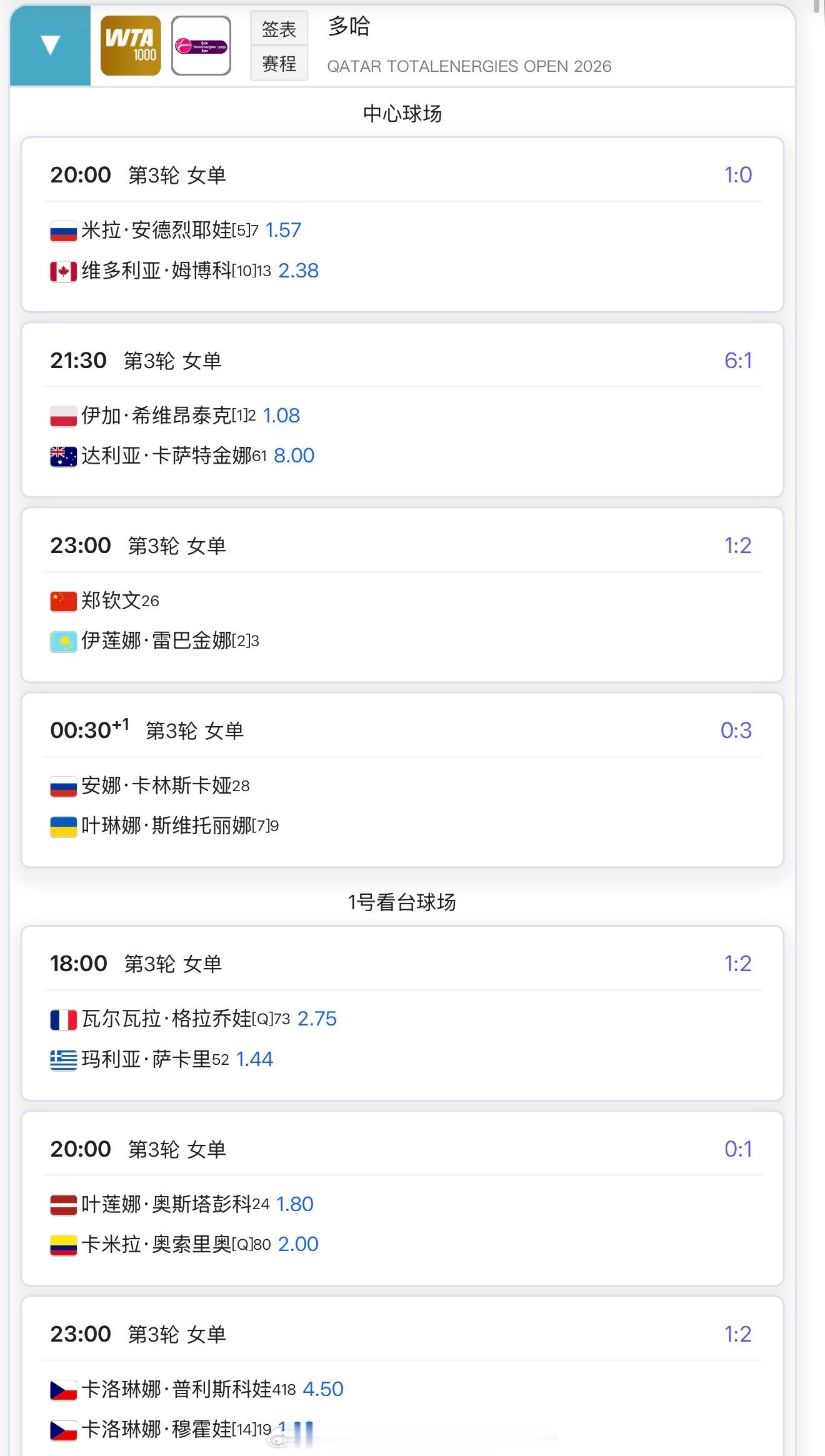Switch to the 签表 tab

click(278, 29)
